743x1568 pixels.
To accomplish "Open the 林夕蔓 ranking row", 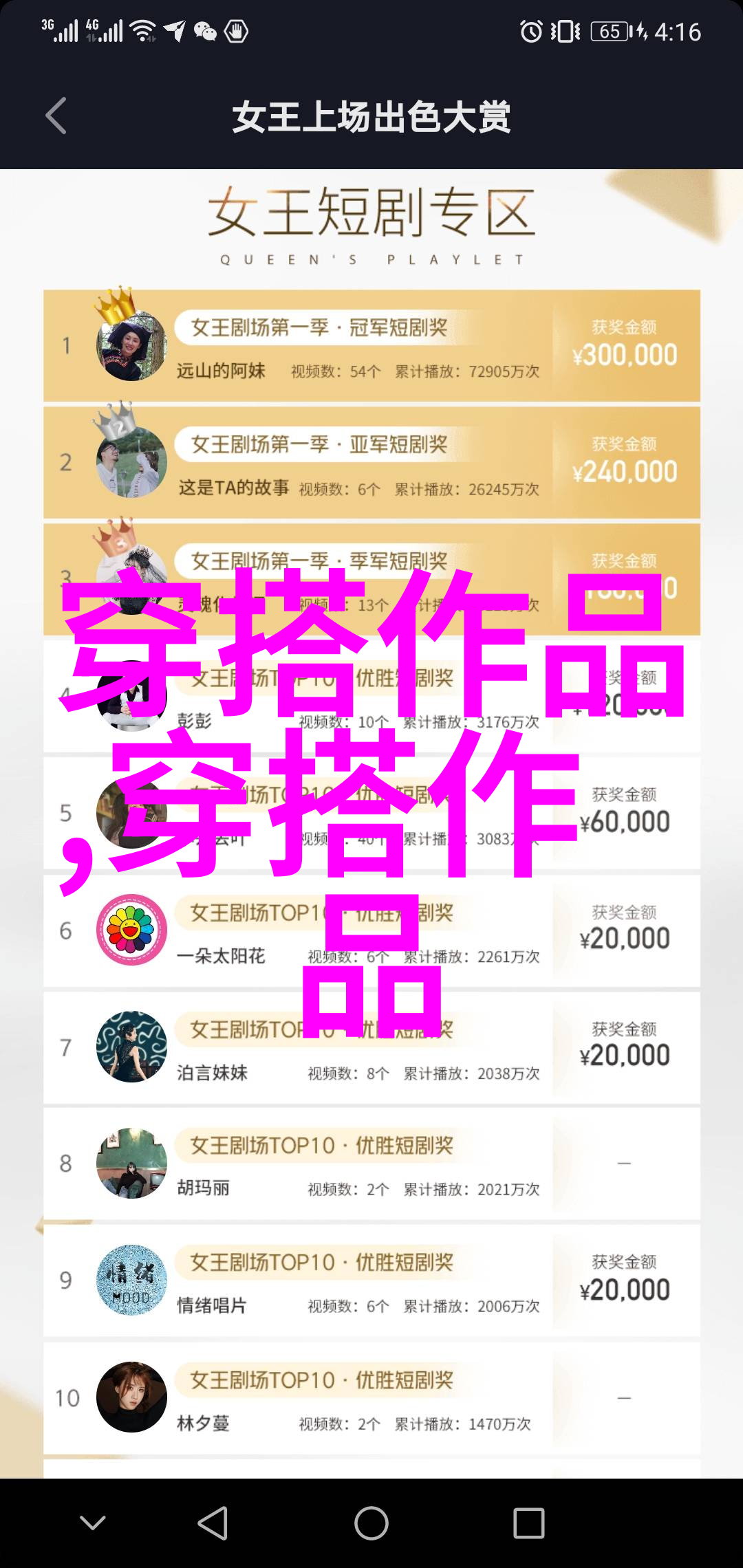I will (x=371, y=1398).
